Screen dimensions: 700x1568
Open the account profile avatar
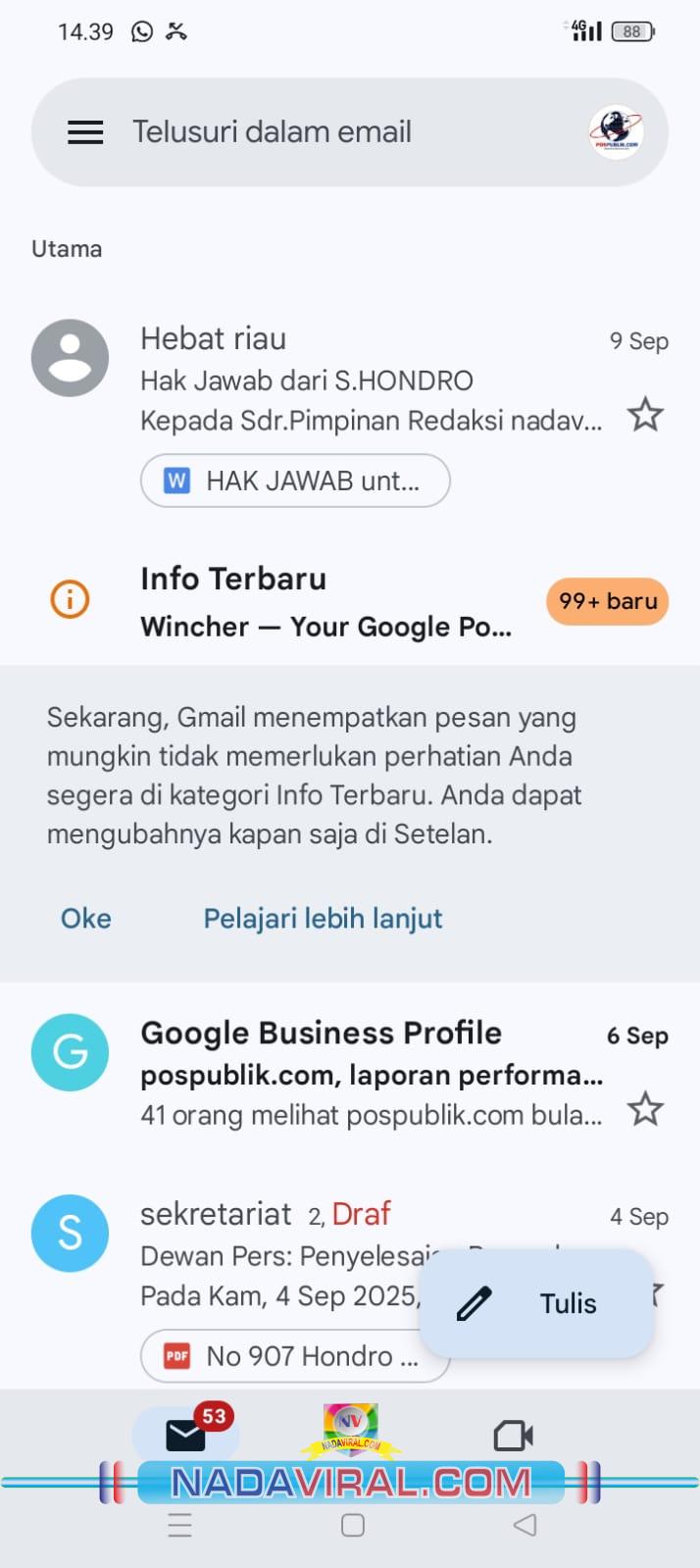[x=616, y=132]
